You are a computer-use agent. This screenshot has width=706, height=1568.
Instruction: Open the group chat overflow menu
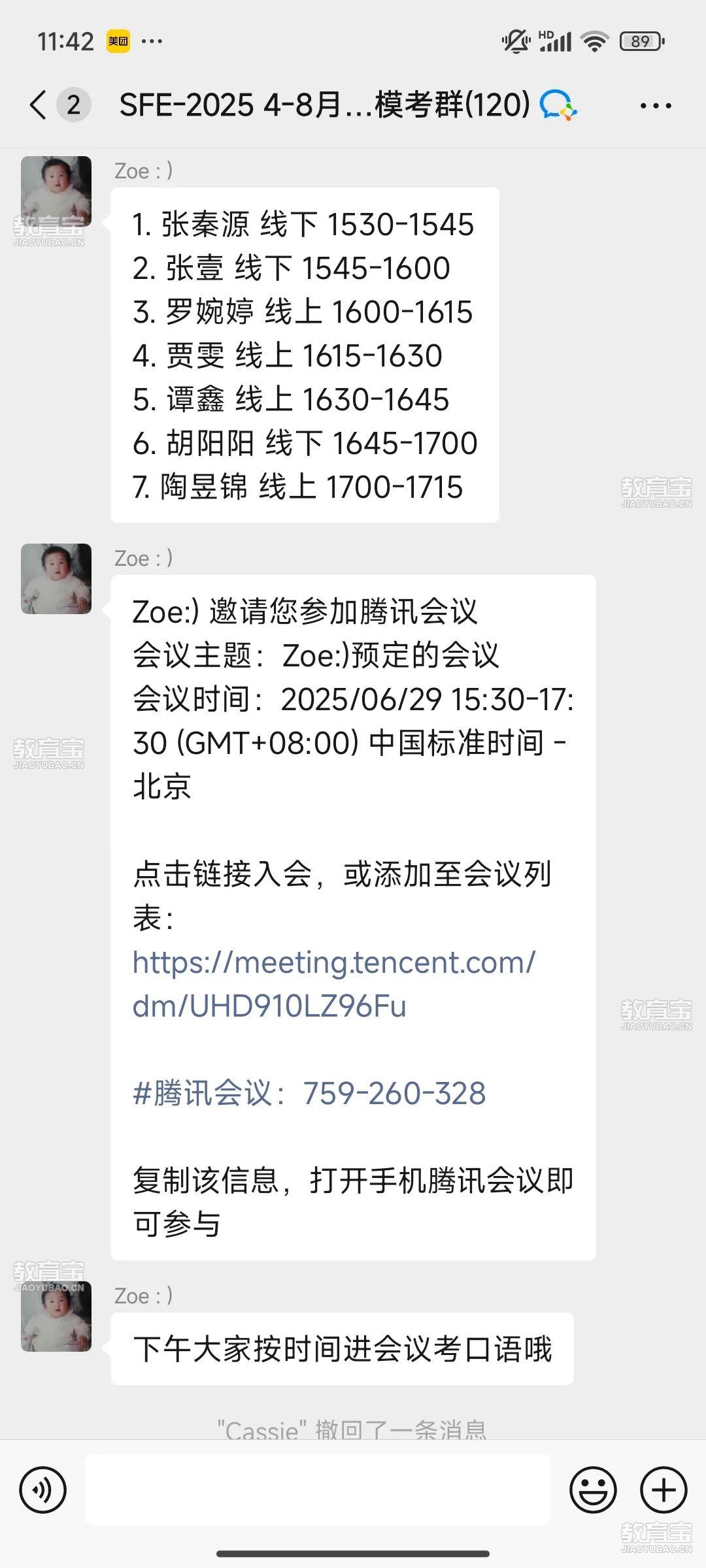point(655,105)
